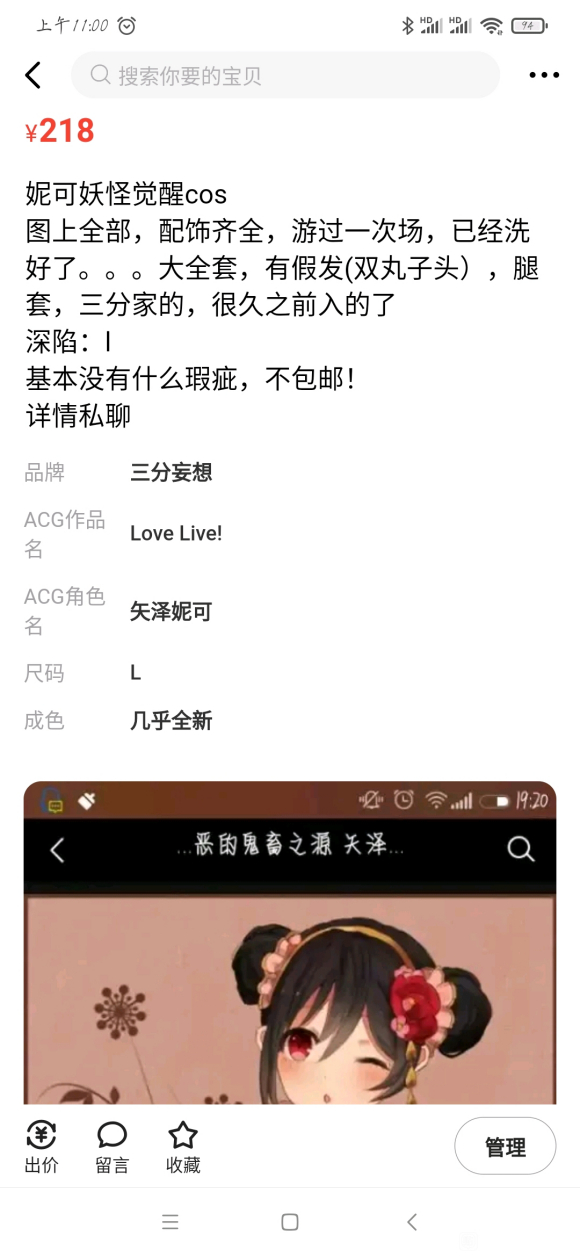Open the product image of 妮可 cosplay

coord(290,943)
